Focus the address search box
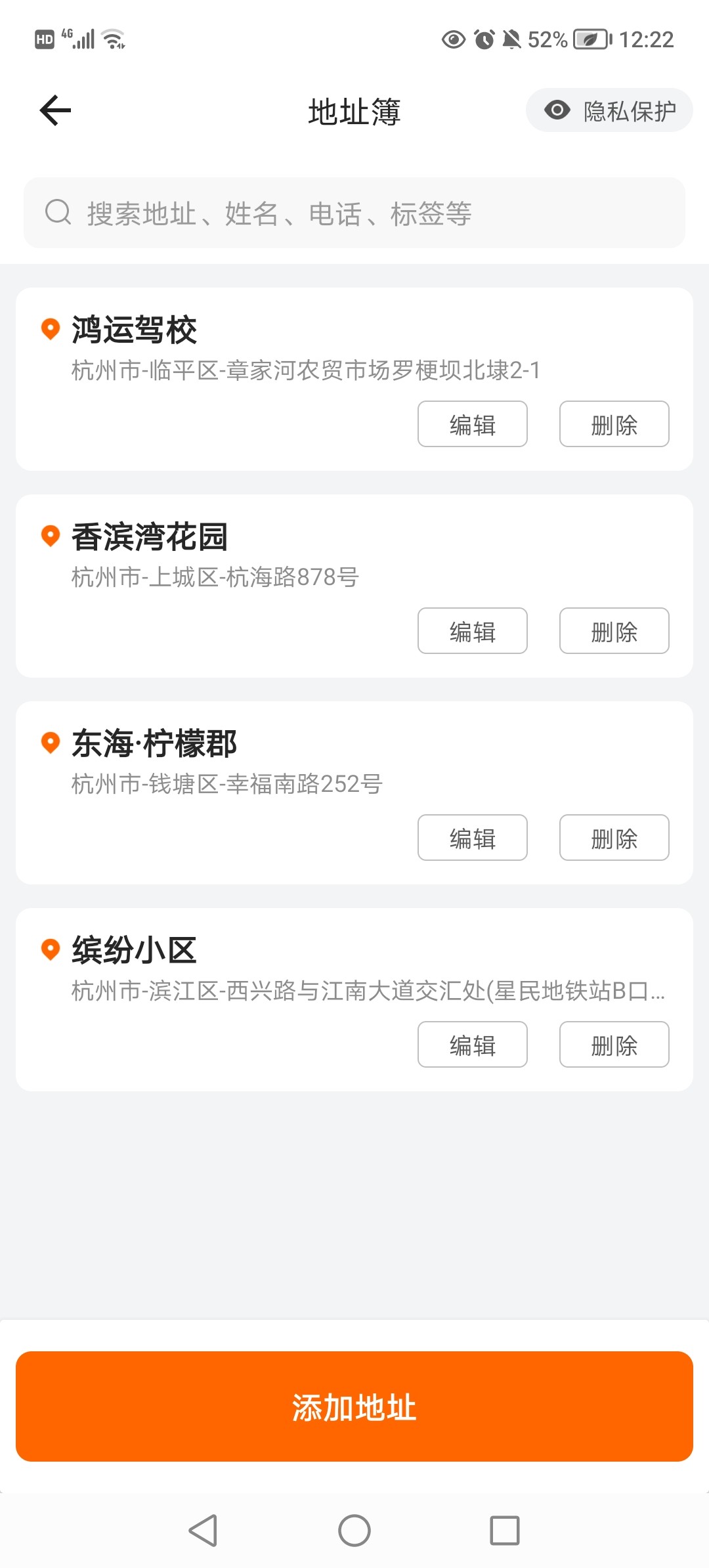Screen dimensions: 709x1568 pos(354,213)
